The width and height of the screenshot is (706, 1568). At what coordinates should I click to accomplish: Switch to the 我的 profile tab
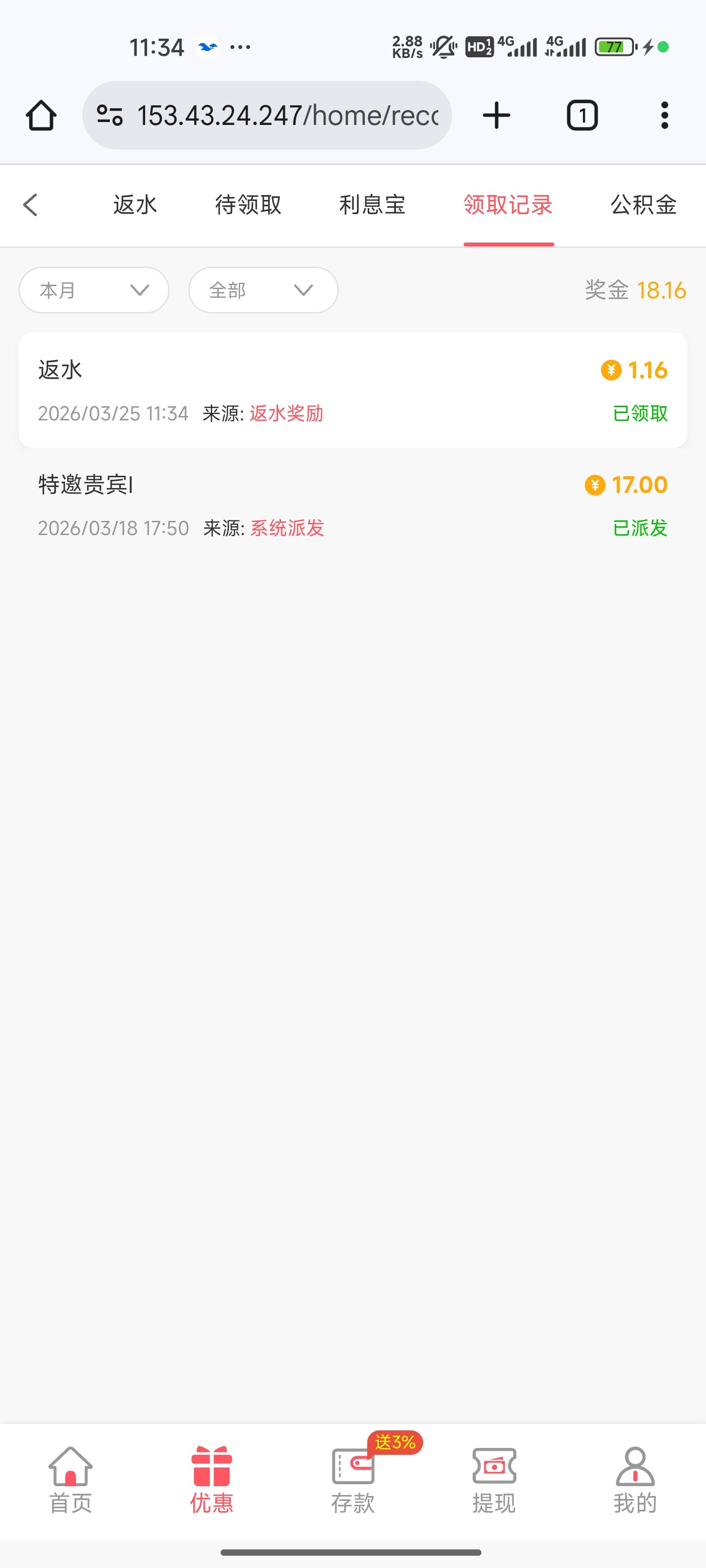(x=635, y=1479)
